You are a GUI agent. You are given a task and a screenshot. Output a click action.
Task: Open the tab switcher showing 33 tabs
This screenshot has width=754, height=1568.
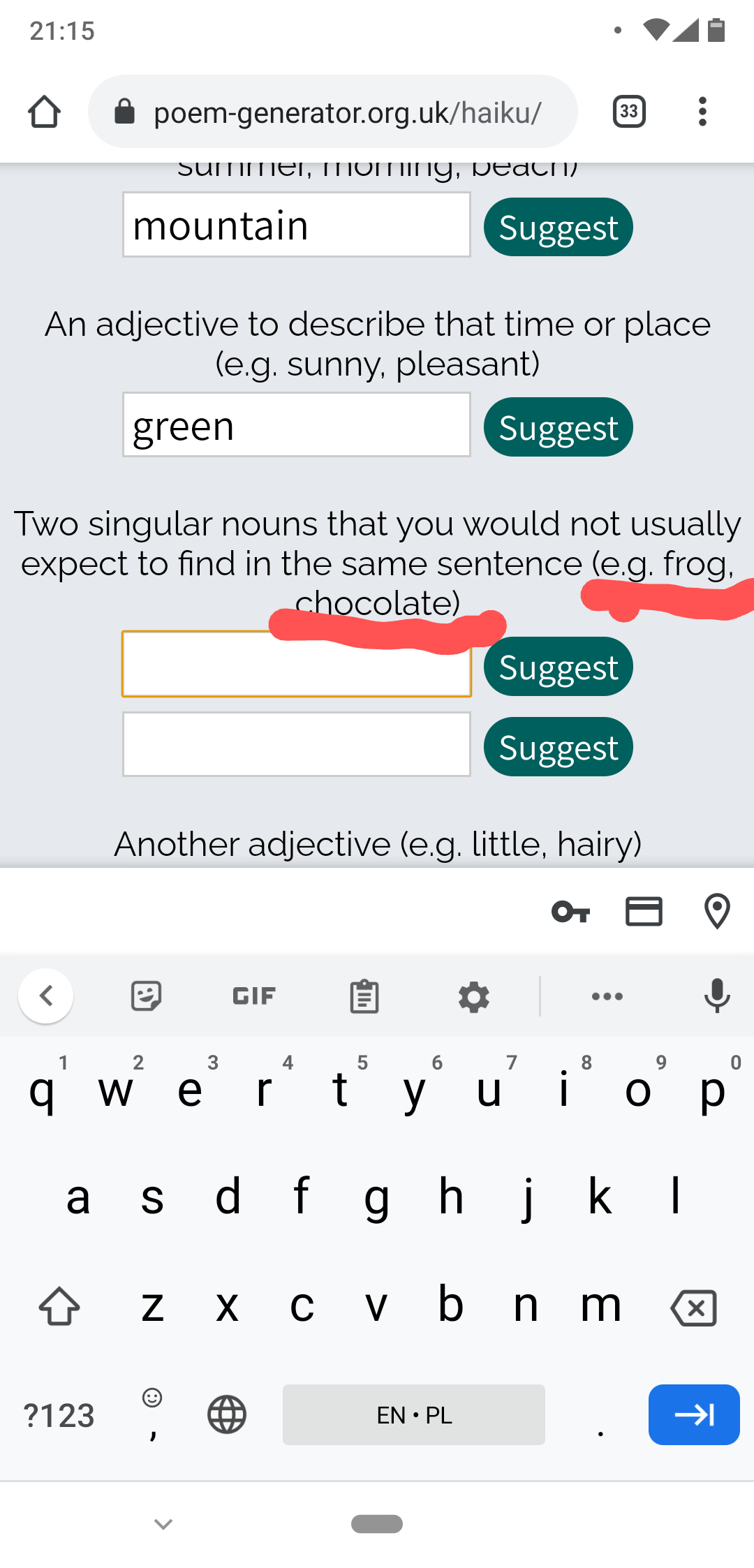pyautogui.click(x=628, y=112)
